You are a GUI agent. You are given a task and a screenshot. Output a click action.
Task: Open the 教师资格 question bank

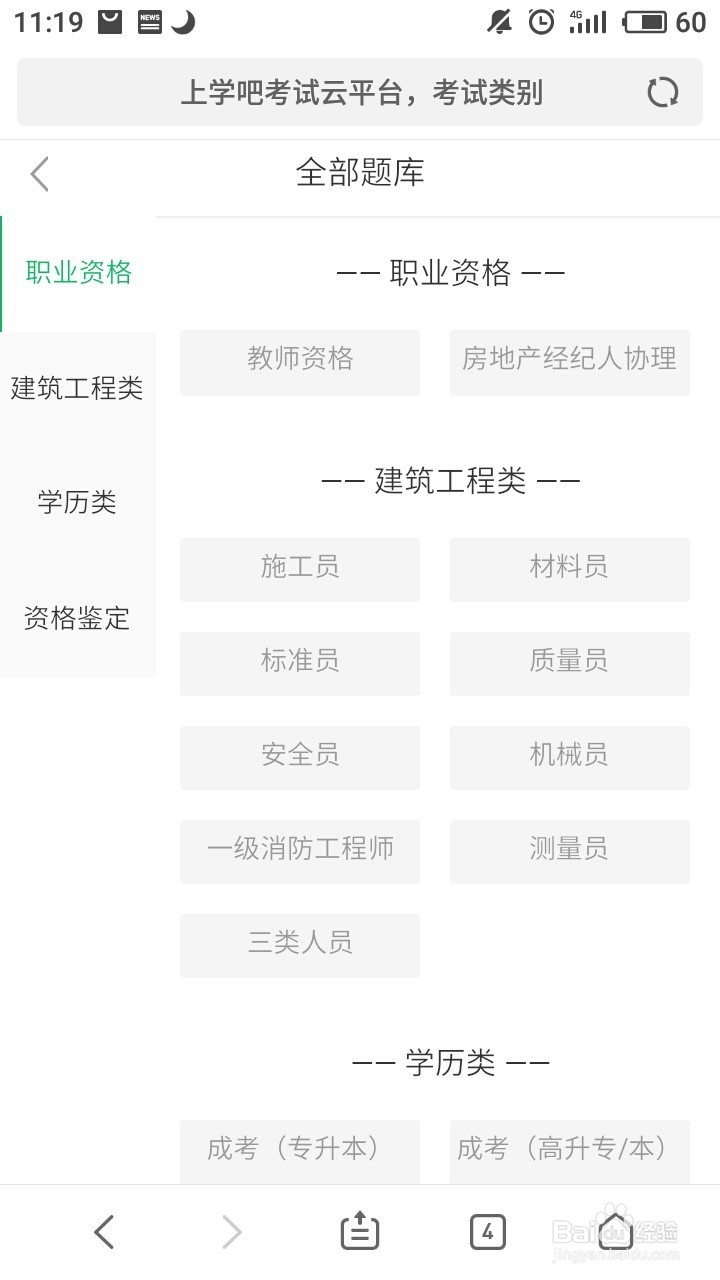tap(299, 362)
